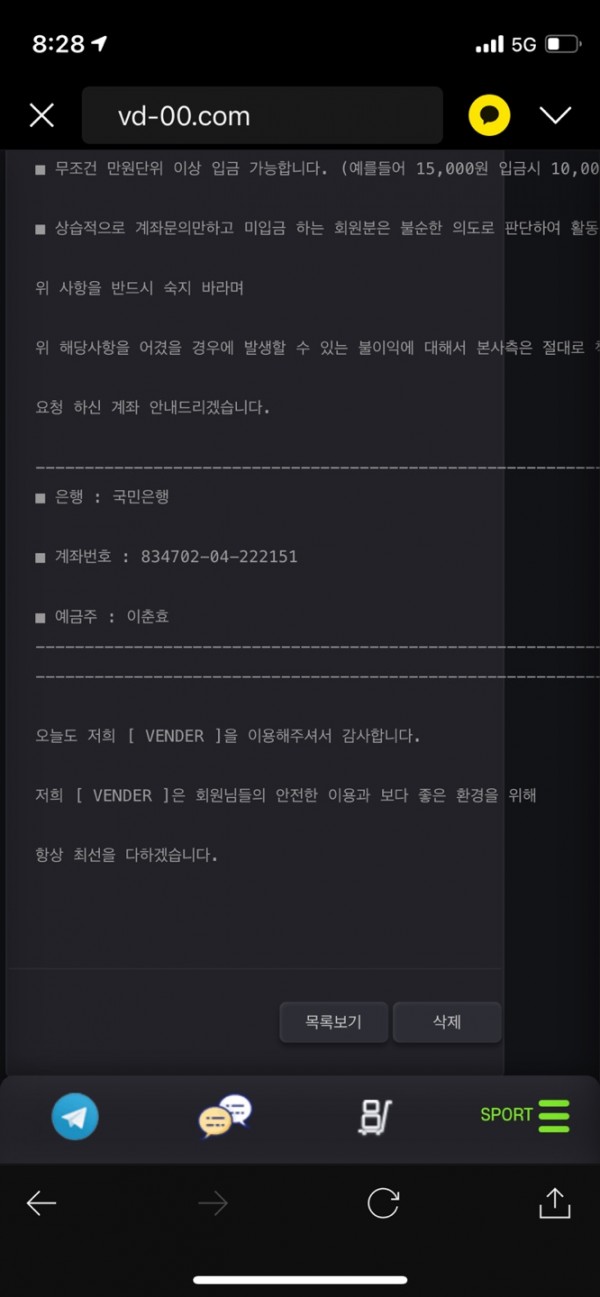This screenshot has height=1297, width=600.
Task: Expand the dropdown chevron in the top bar
Action: click(x=555, y=115)
